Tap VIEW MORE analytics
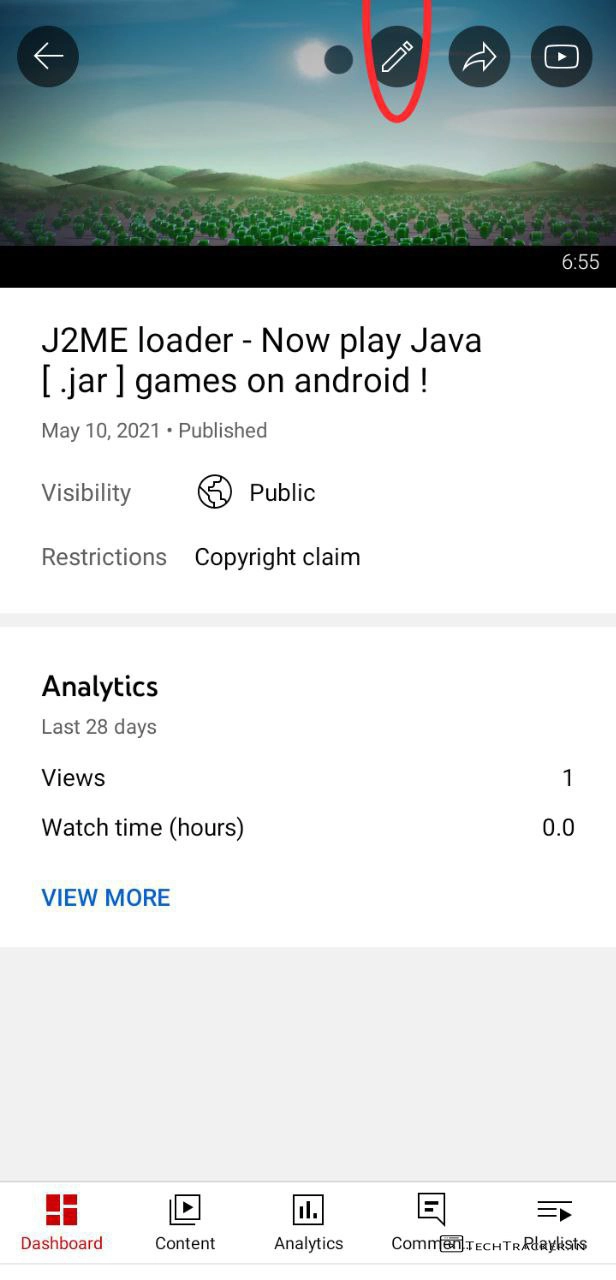 pos(106,897)
